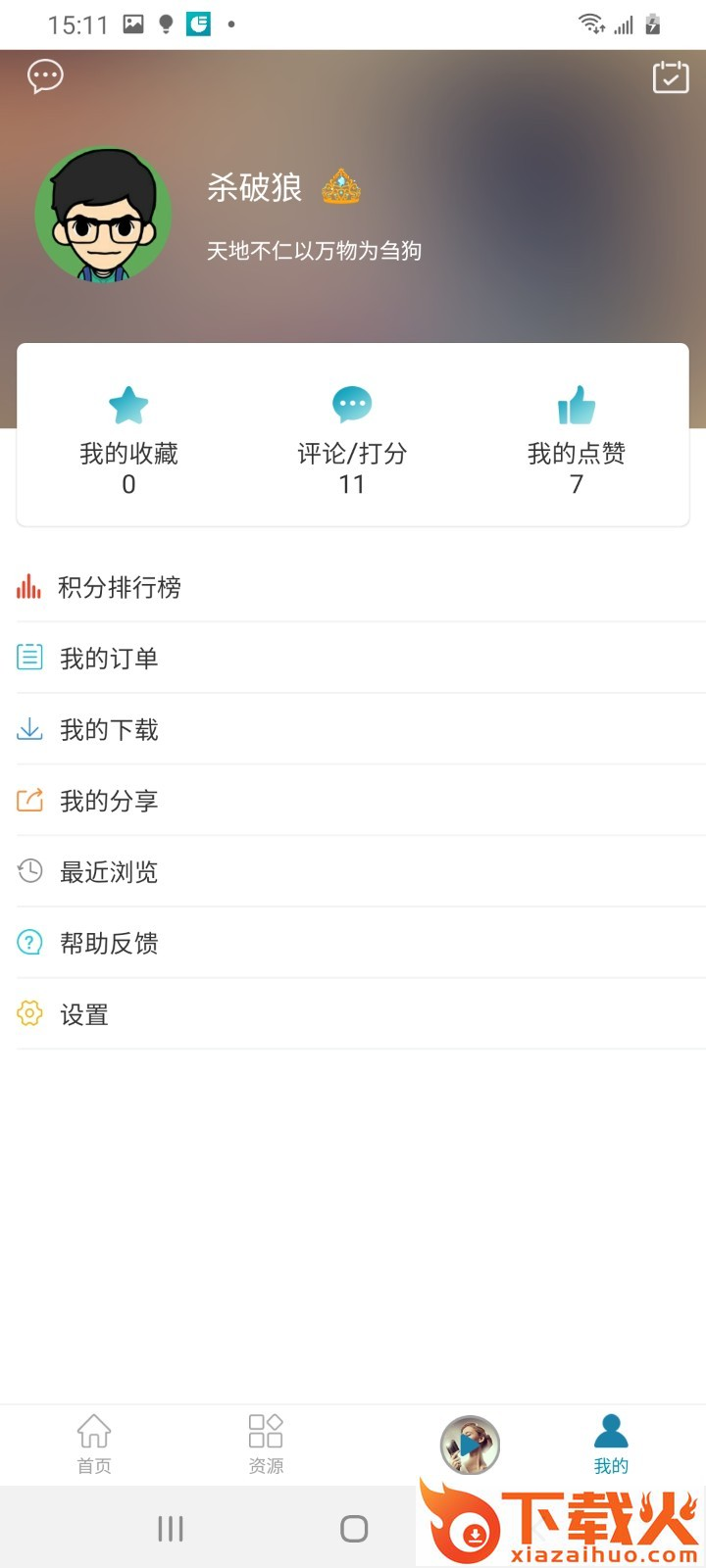The height and width of the screenshot is (1568, 706).
Task: Open the messages chat bubble icon
Action: tap(45, 76)
